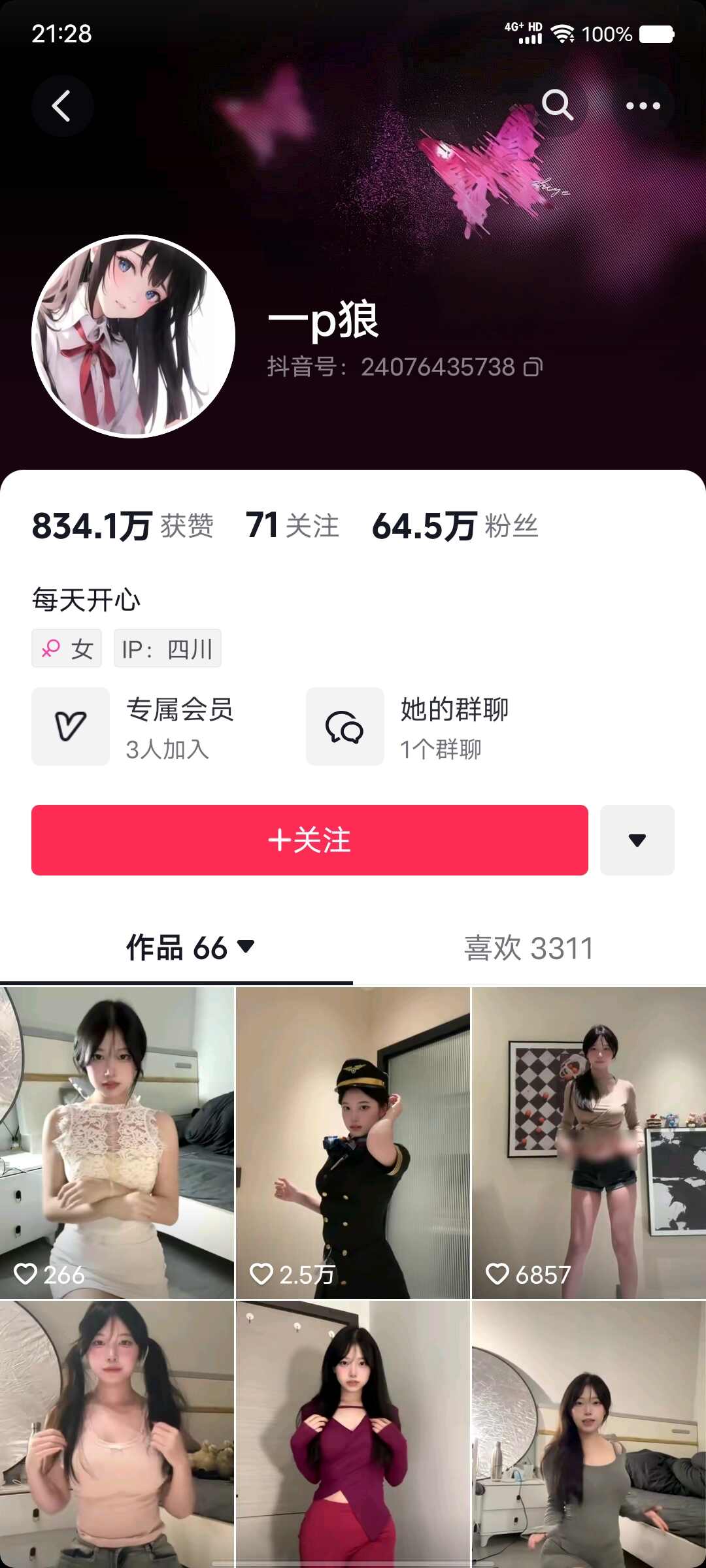Open the video with 6857 likes
The width and height of the screenshot is (706, 1568).
click(588, 1142)
